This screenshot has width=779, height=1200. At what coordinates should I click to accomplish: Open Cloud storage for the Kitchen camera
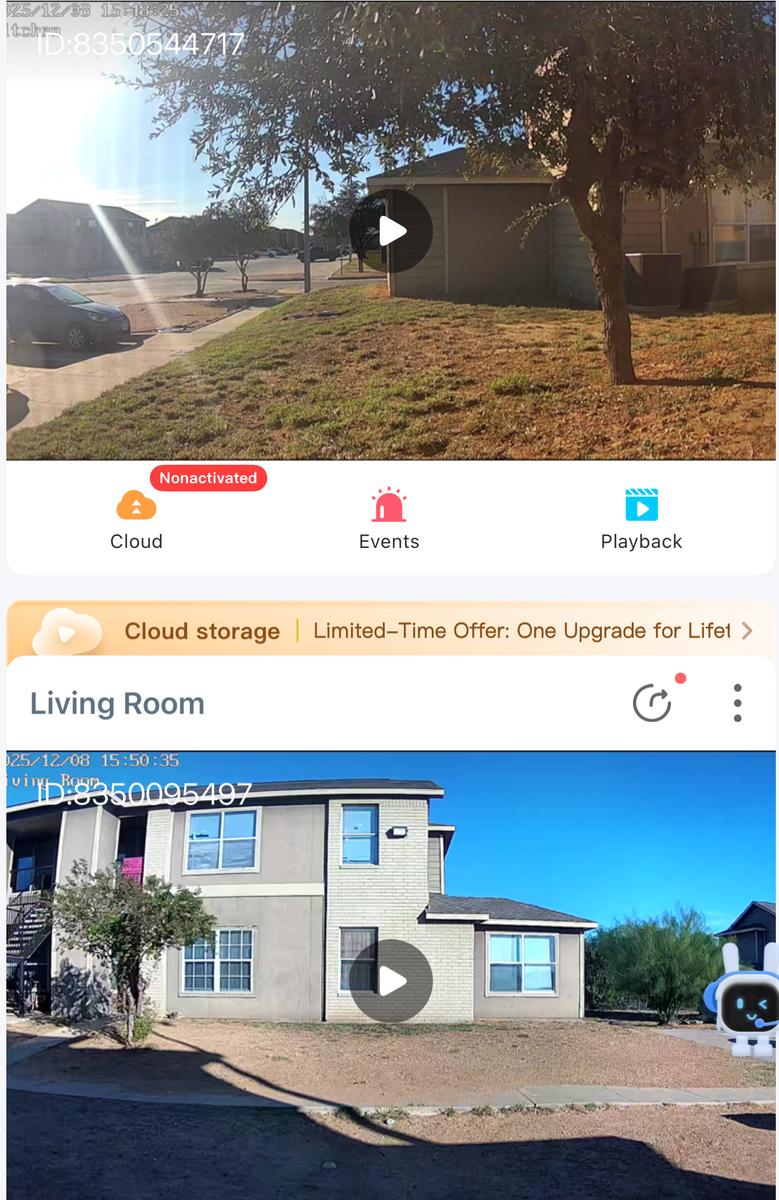click(x=136, y=519)
